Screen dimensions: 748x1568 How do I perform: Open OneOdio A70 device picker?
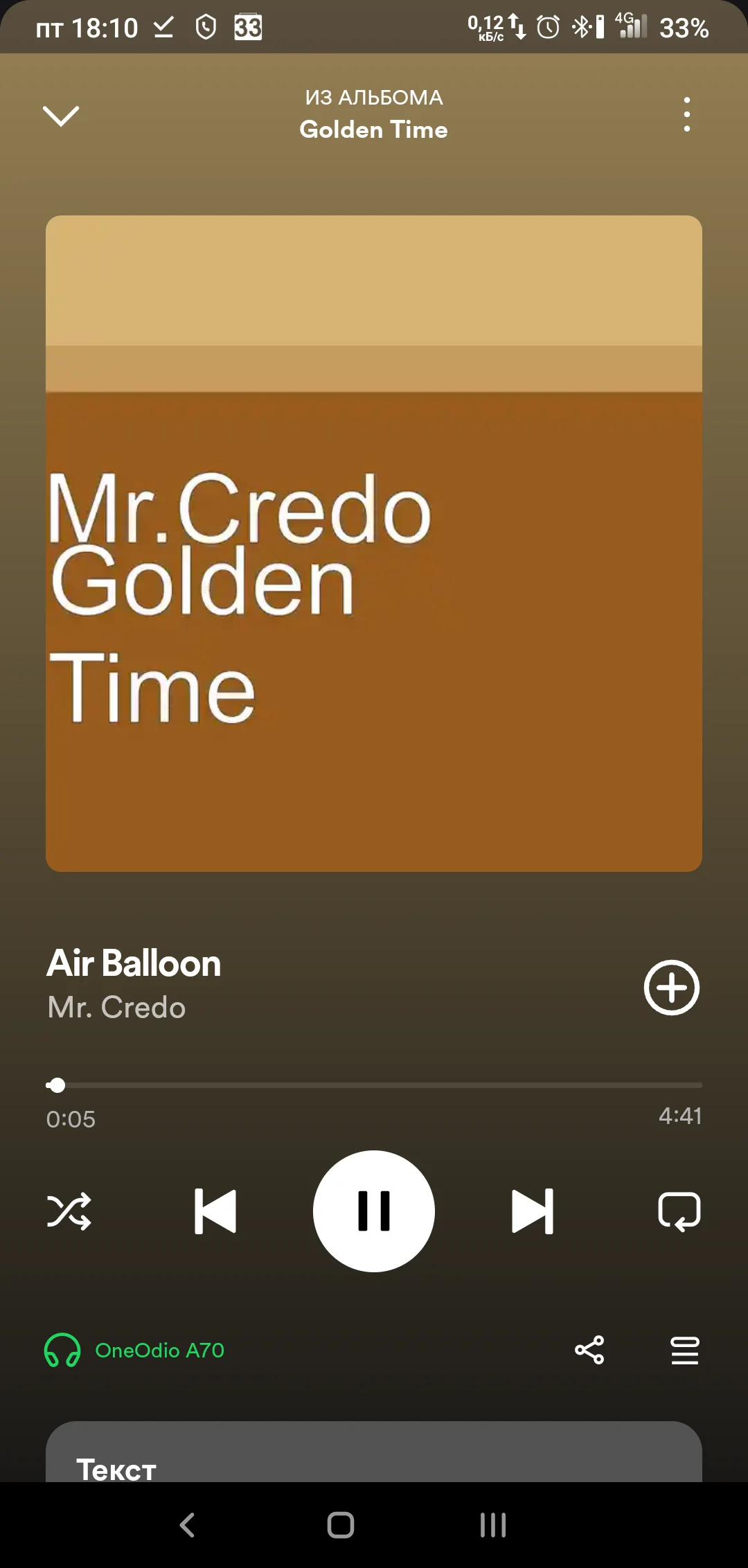[135, 1351]
